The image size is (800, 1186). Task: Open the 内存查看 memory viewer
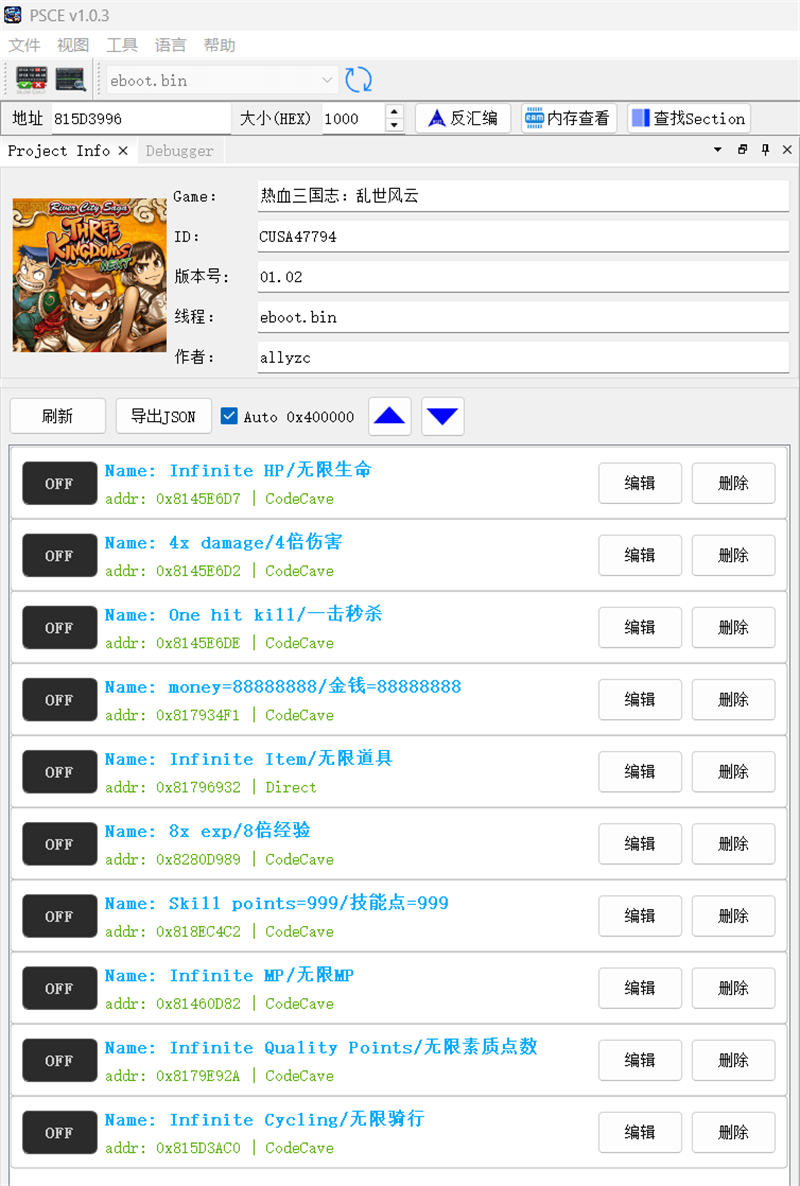coord(567,118)
